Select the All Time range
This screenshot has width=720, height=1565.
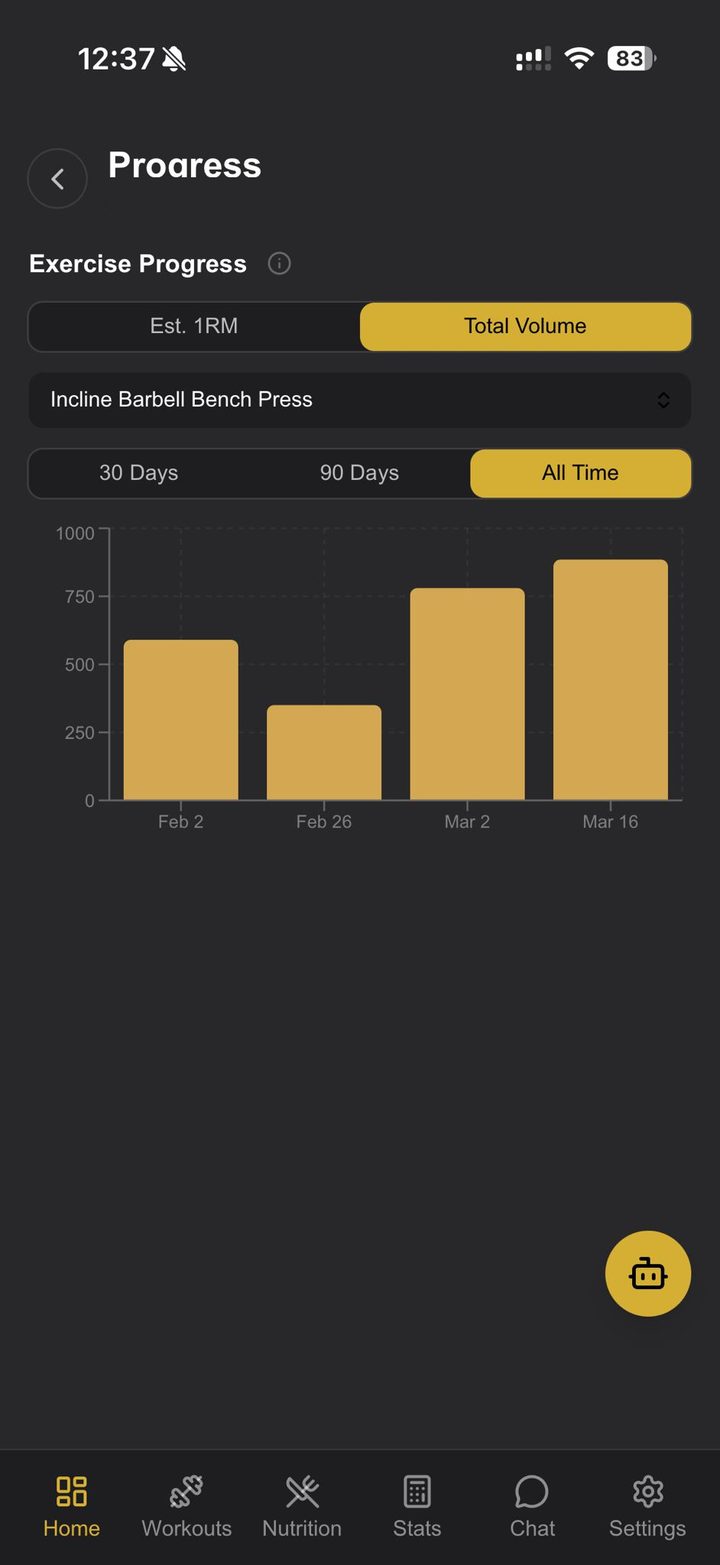click(580, 473)
